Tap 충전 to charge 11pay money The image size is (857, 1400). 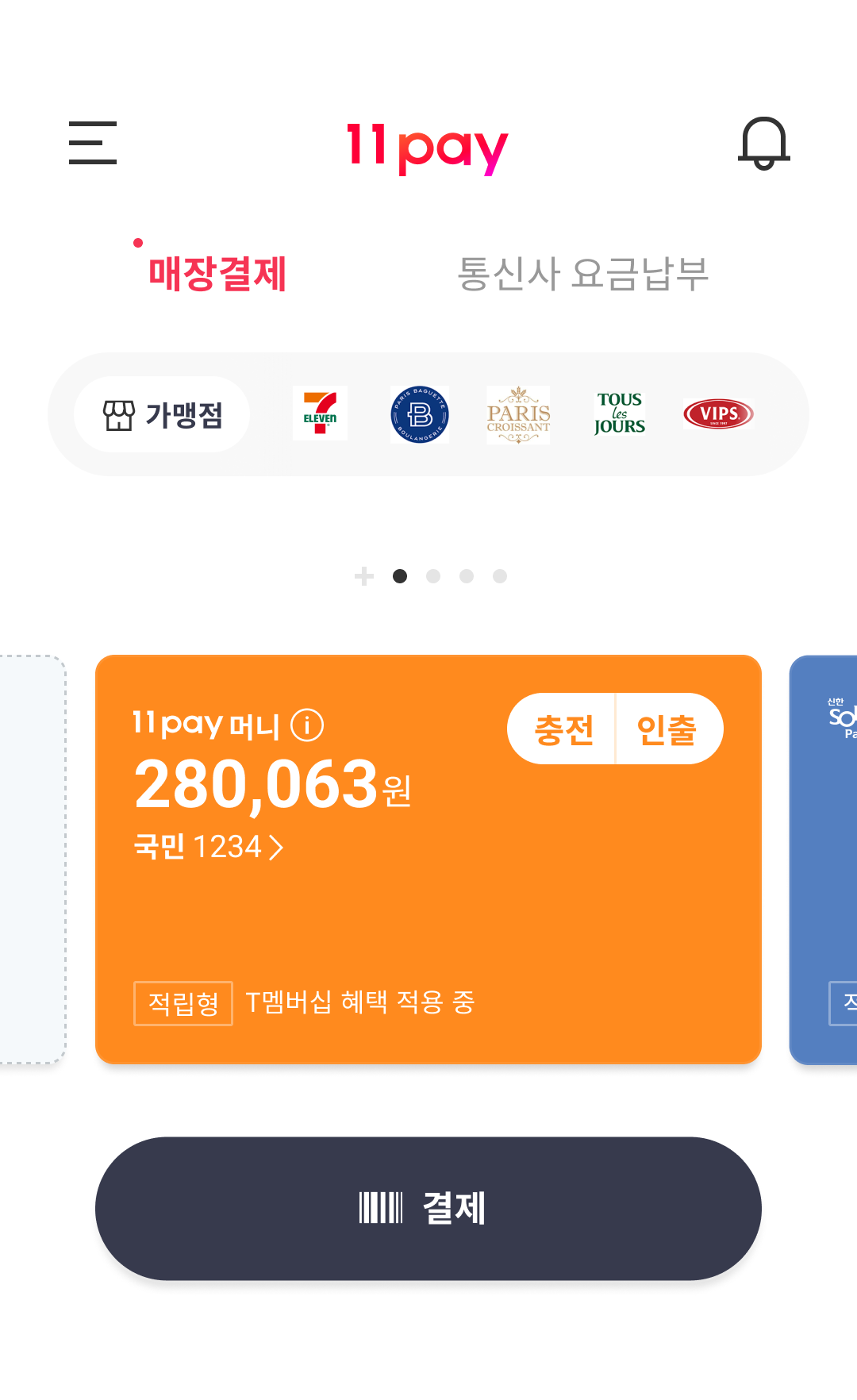563,729
